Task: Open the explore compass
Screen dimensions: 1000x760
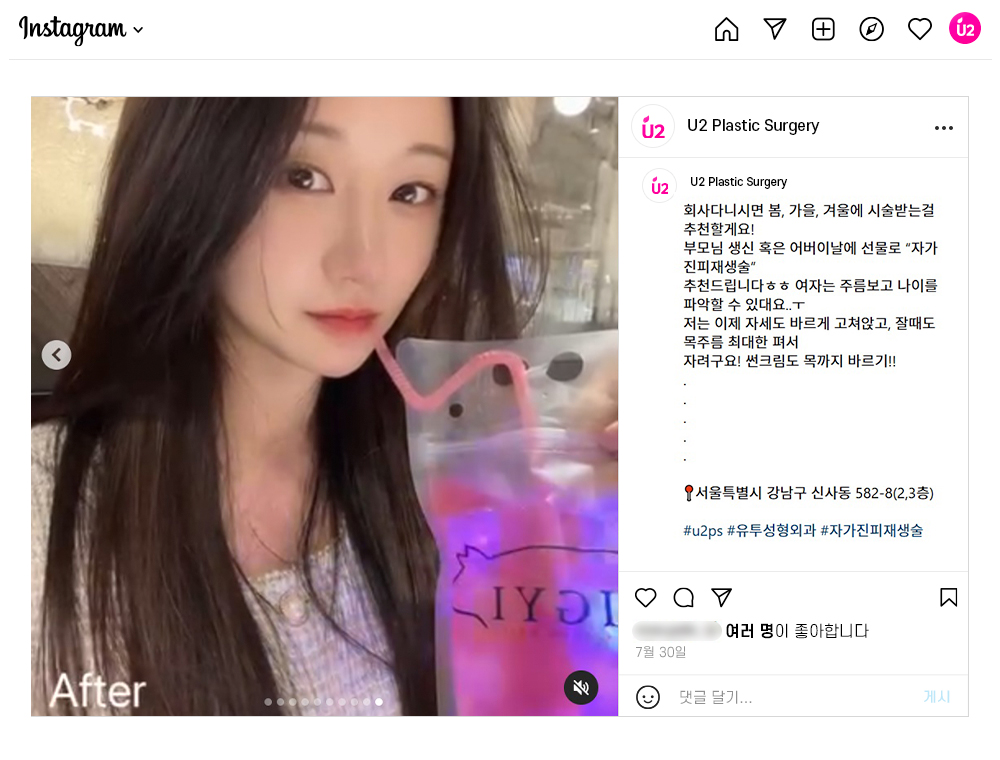Action: [871, 29]
